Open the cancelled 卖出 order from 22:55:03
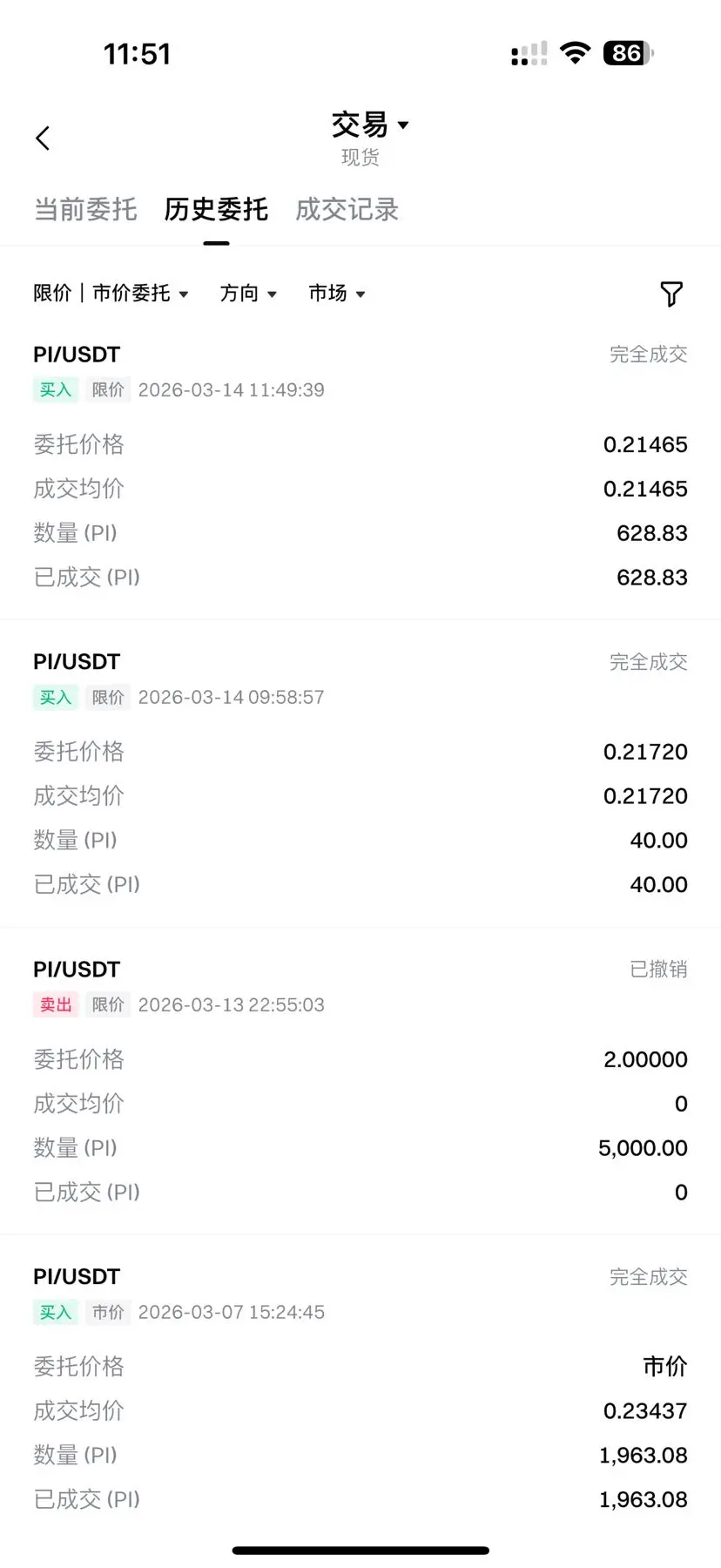Screen dimensions: 721x1568 [360, 1081]
